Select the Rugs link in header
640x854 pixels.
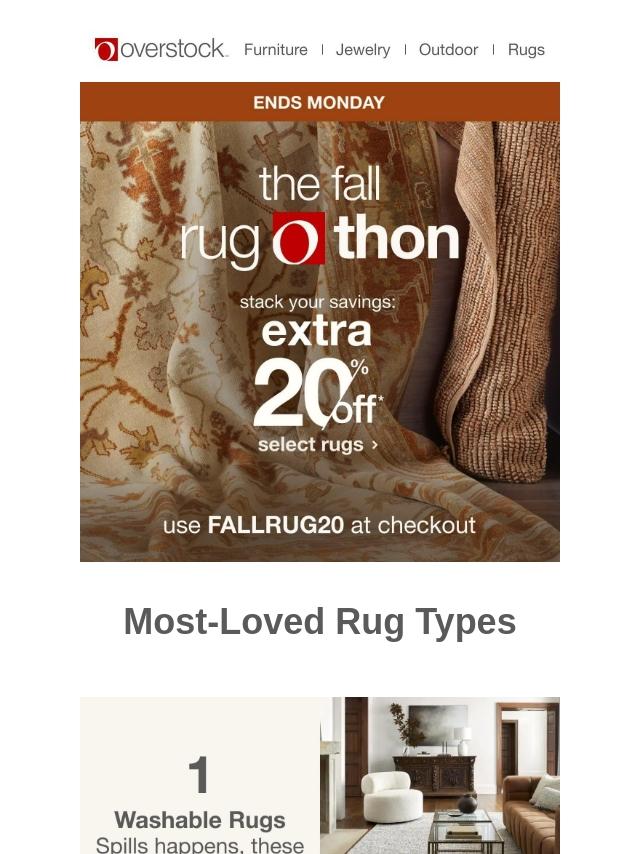(x=526, y=50)
